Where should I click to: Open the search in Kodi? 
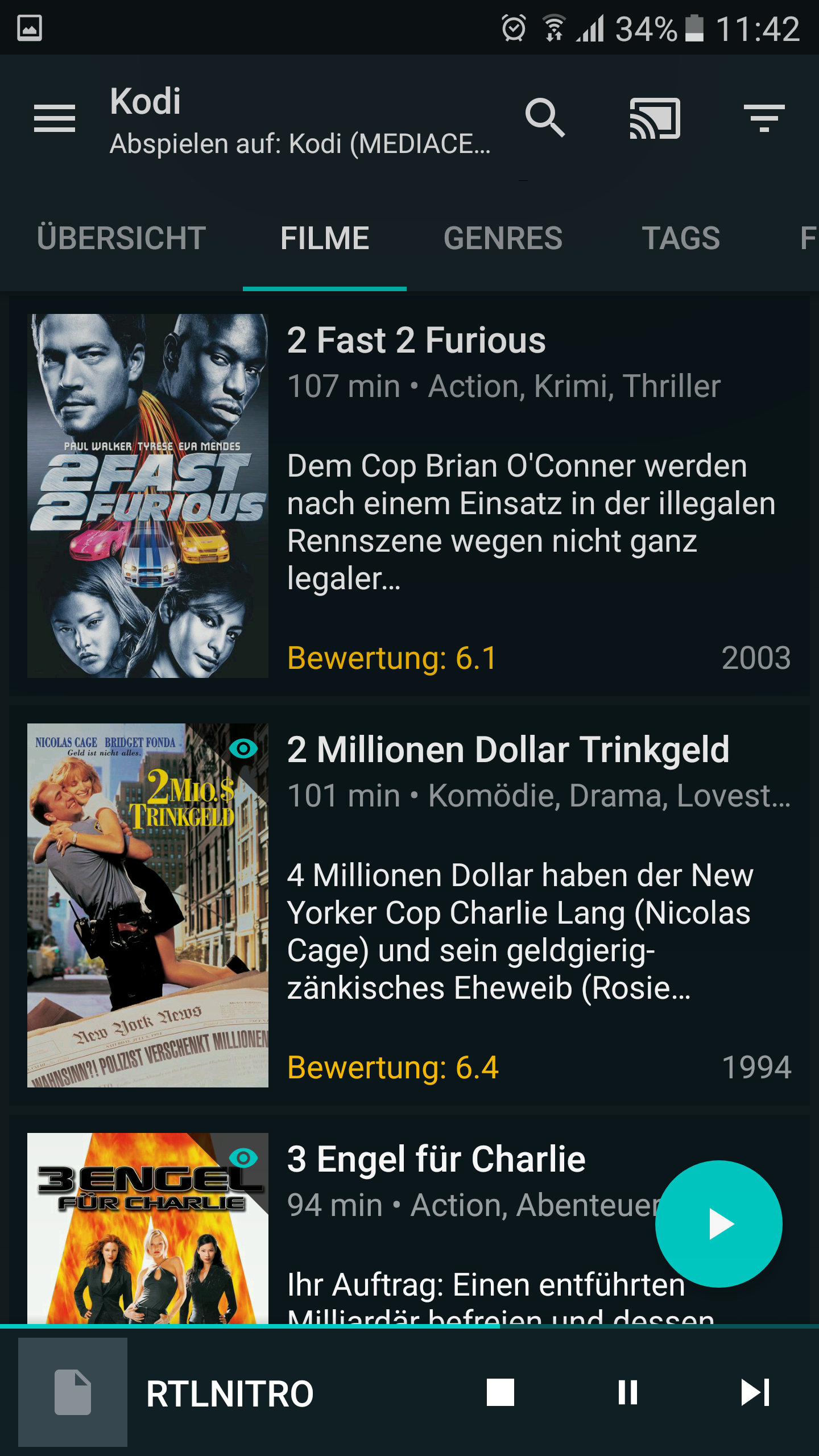(545, 118)
